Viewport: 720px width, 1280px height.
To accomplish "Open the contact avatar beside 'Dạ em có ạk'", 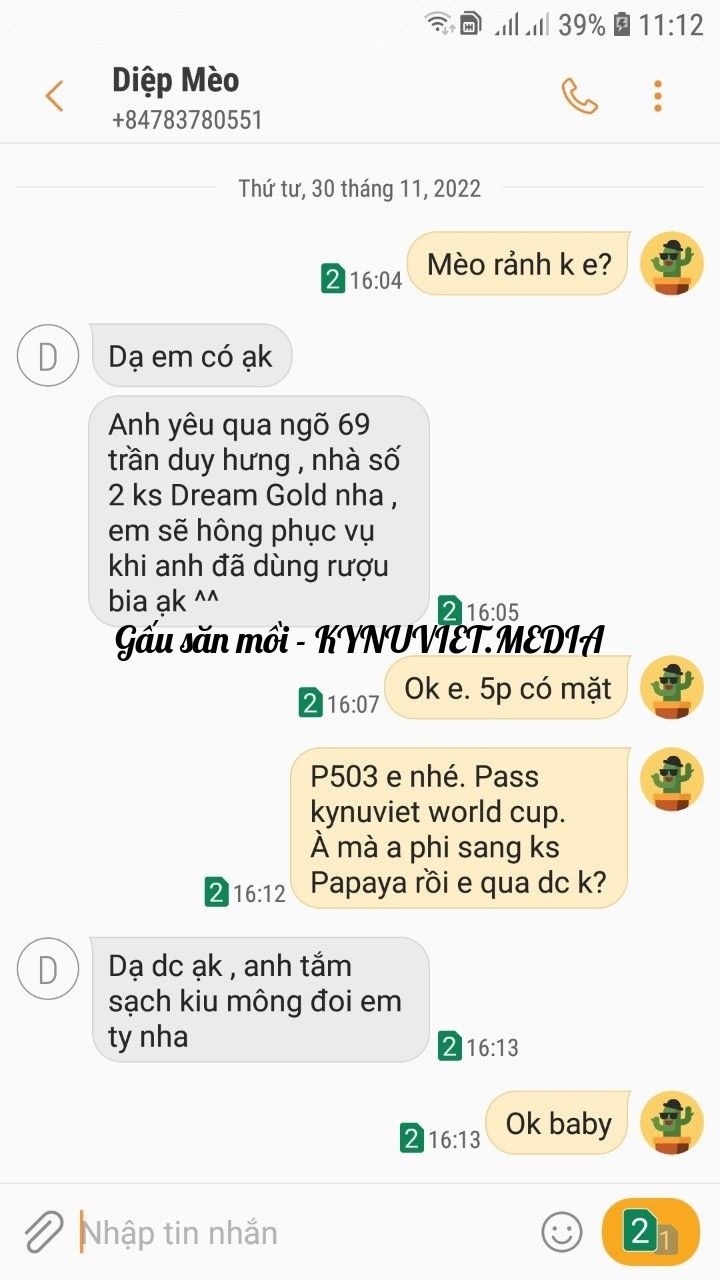I will point(48,355).
